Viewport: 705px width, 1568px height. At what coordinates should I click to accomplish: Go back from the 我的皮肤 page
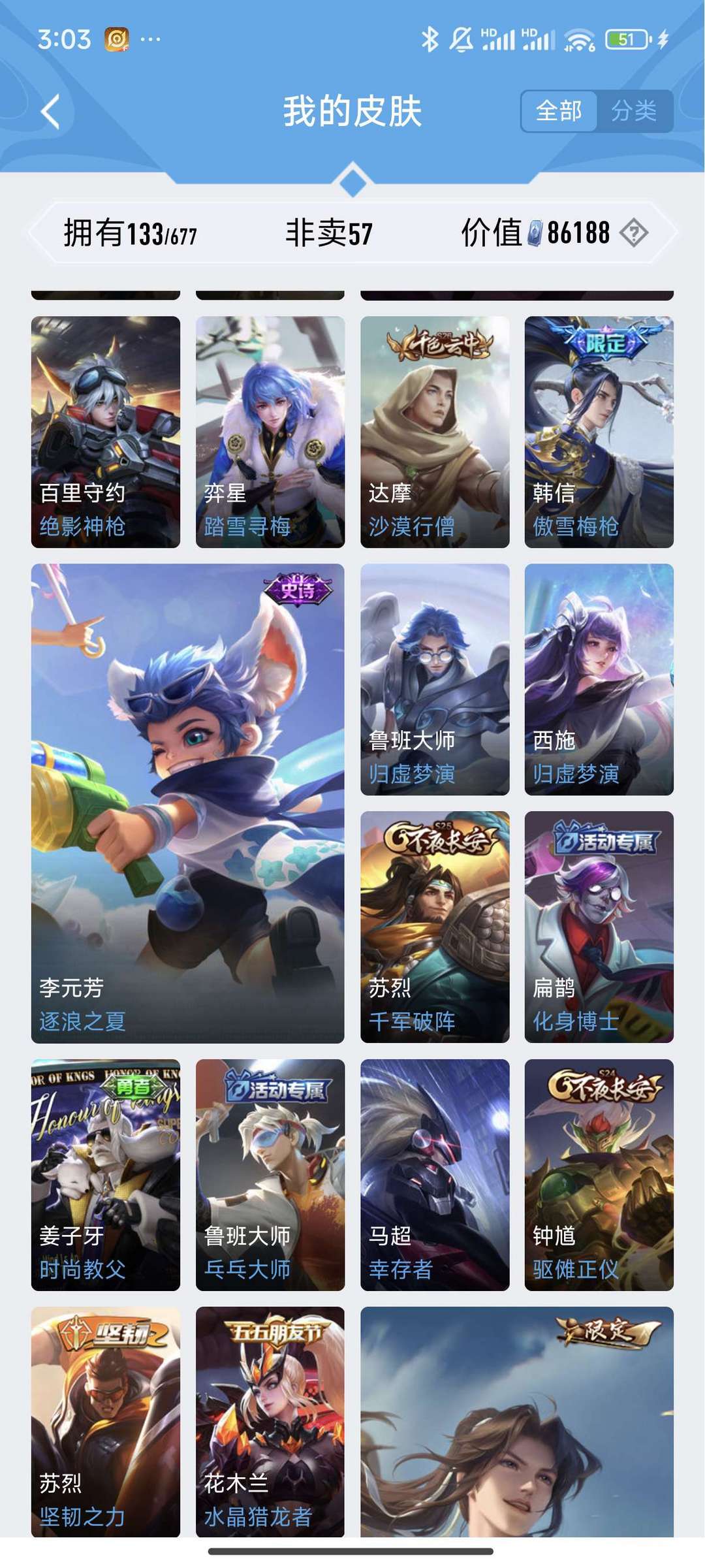click(51, 111)
